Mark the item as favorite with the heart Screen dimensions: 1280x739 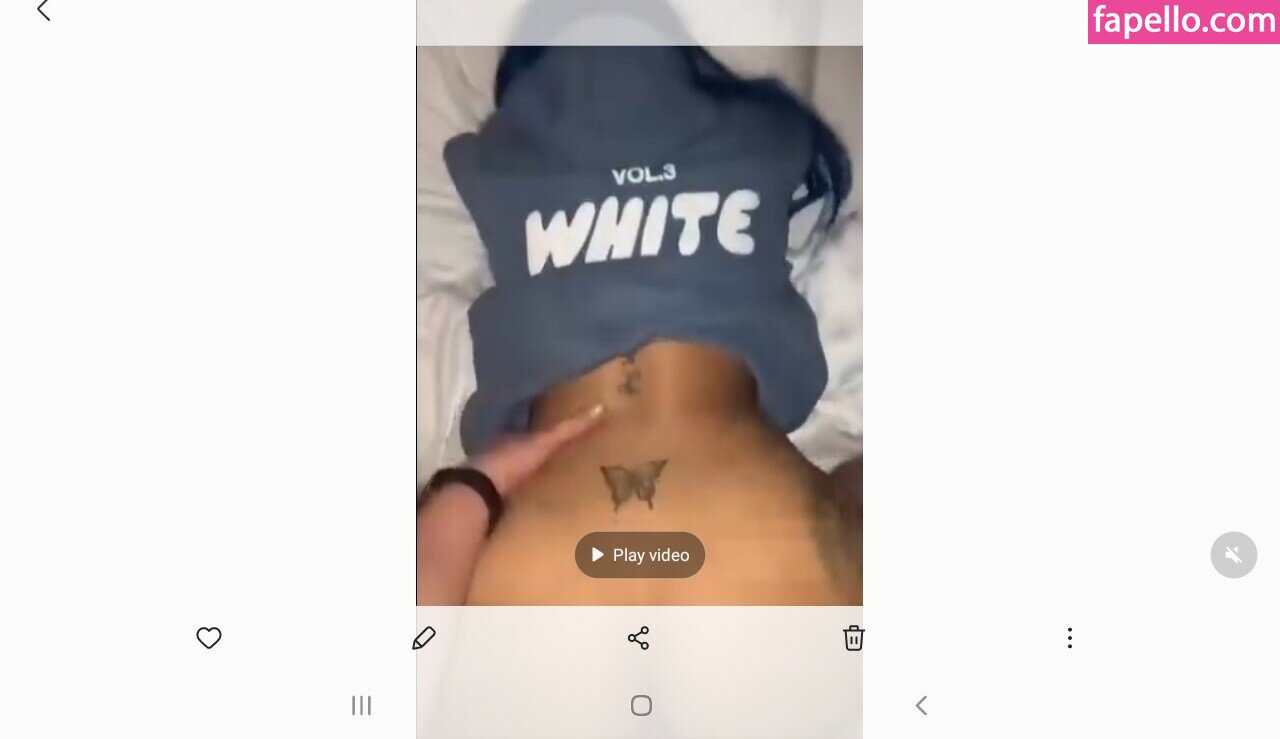(x=208, y=638)
